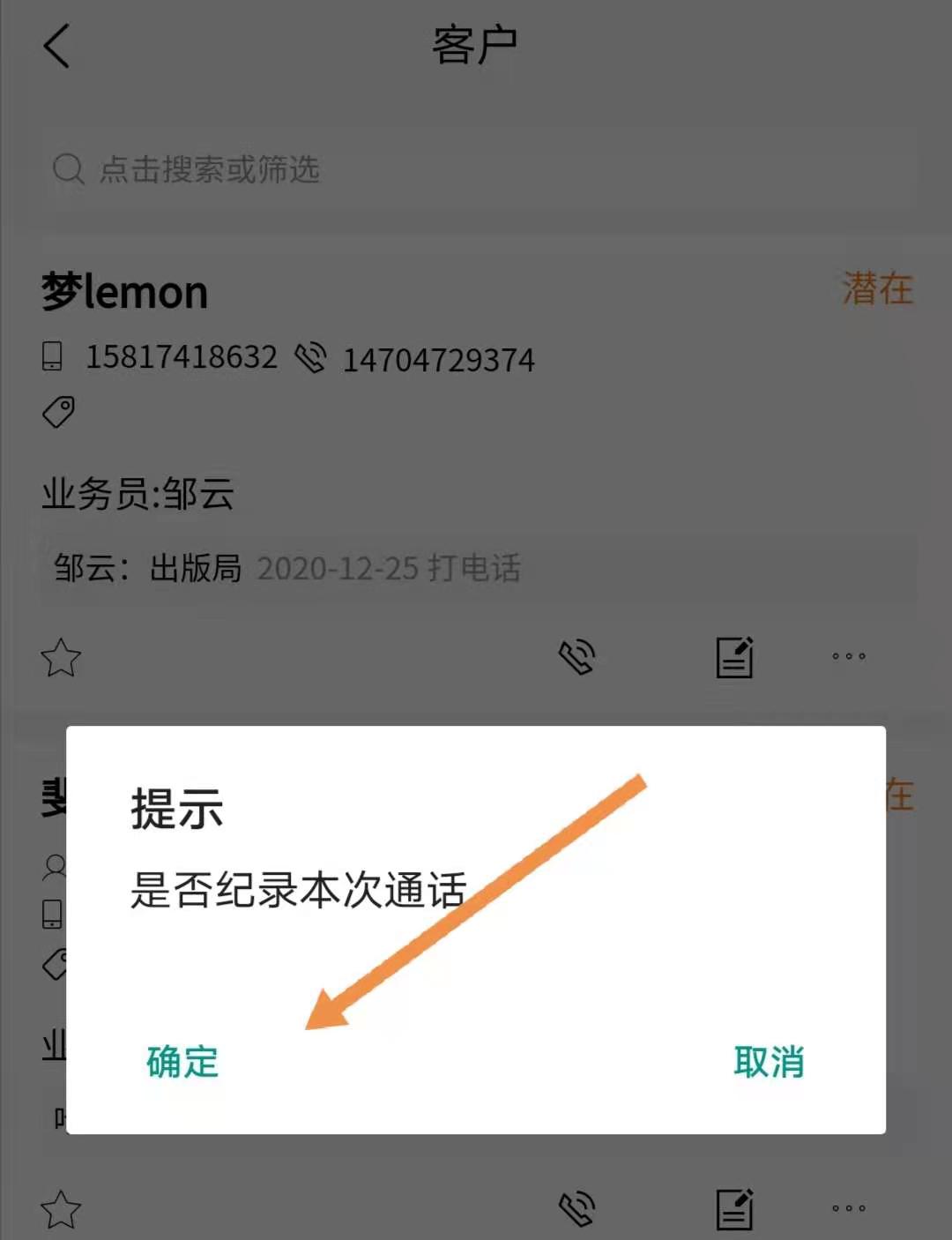Viewport: 952px width, 1240px height.
Task: Star the 梦lemon customer
Action: click(61, 658)
